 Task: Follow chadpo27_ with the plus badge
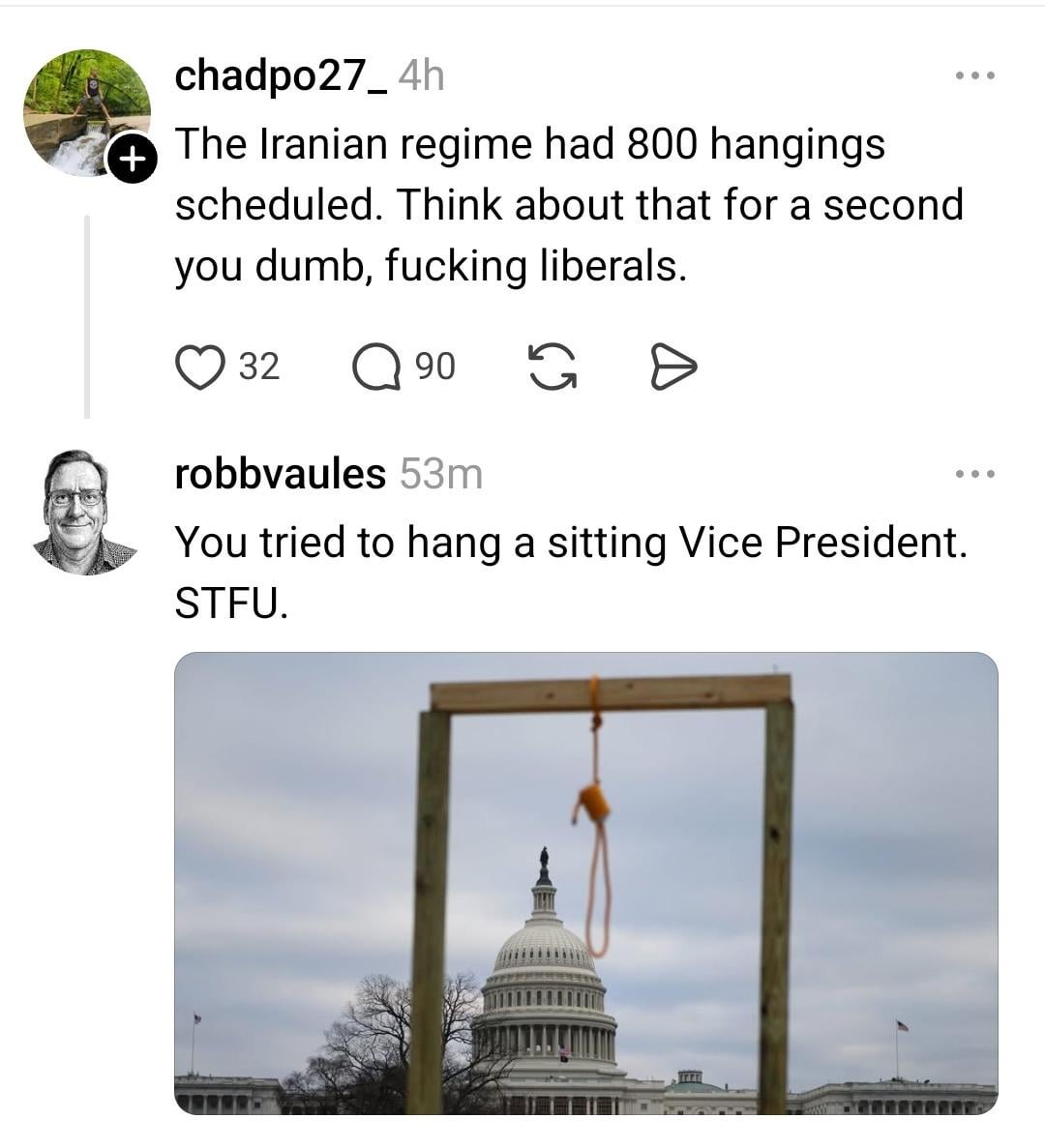point(131,159)
